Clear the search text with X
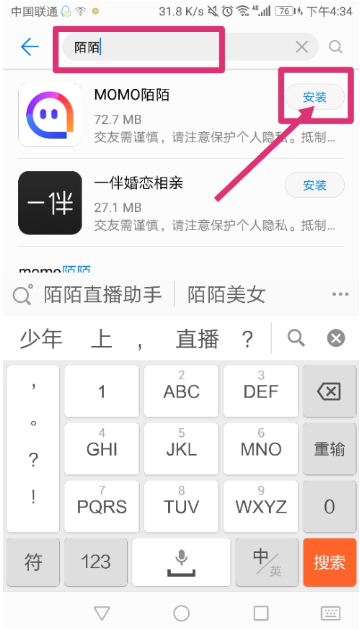 click(302, 47)
